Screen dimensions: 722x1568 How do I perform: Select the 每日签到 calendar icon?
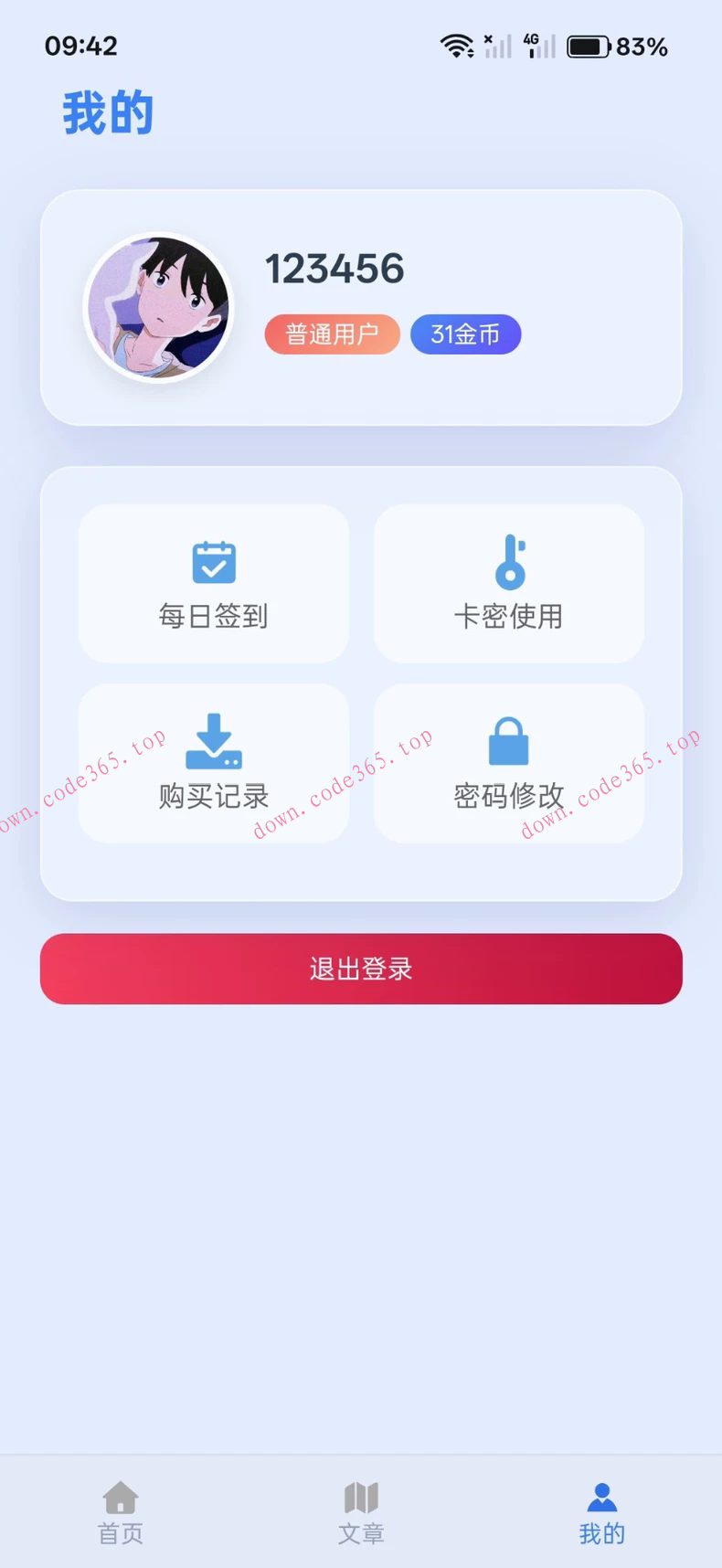point(213,561)
